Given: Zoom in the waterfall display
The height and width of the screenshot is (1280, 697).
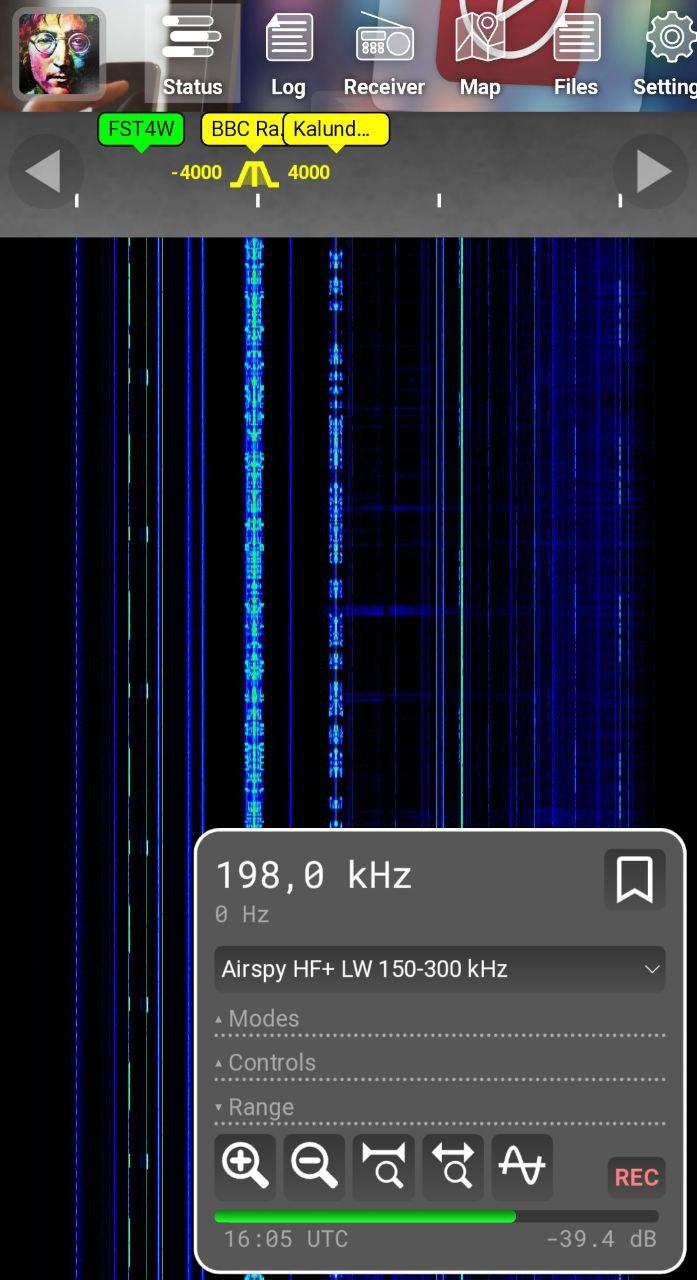Looking at the screenshot, I should click(245, 1167).
